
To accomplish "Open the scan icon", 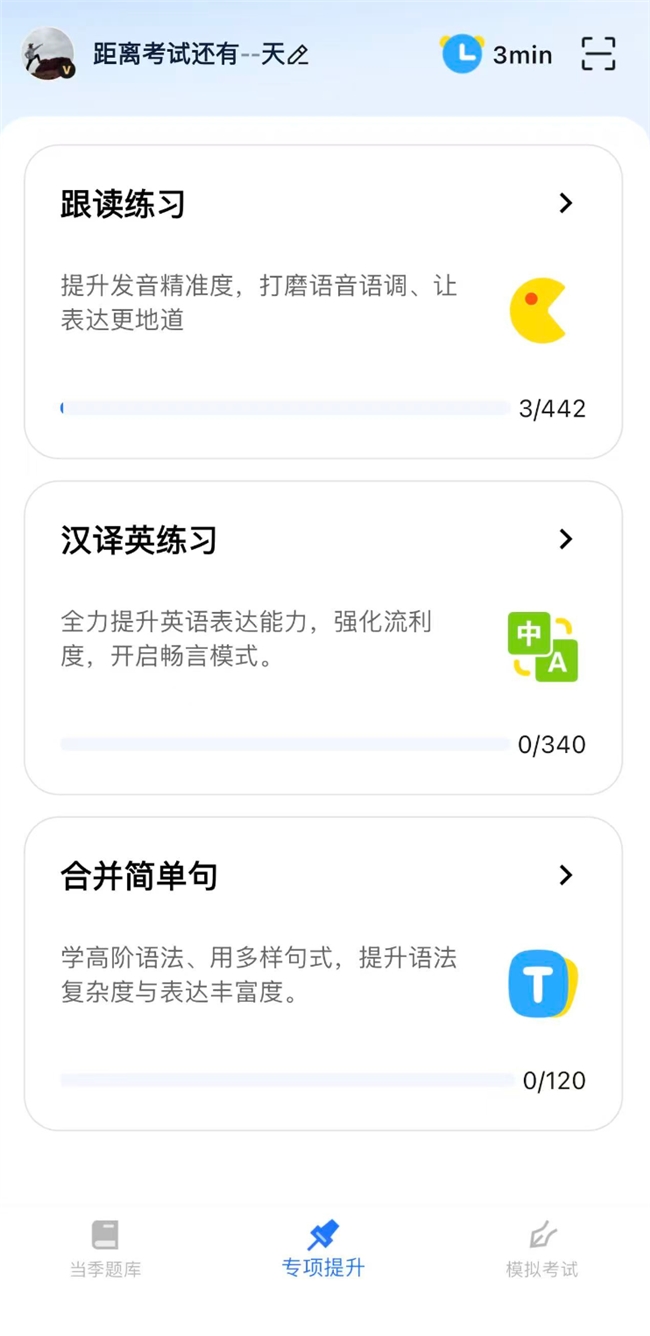I will pyautogui.click(x=598, y=54).
